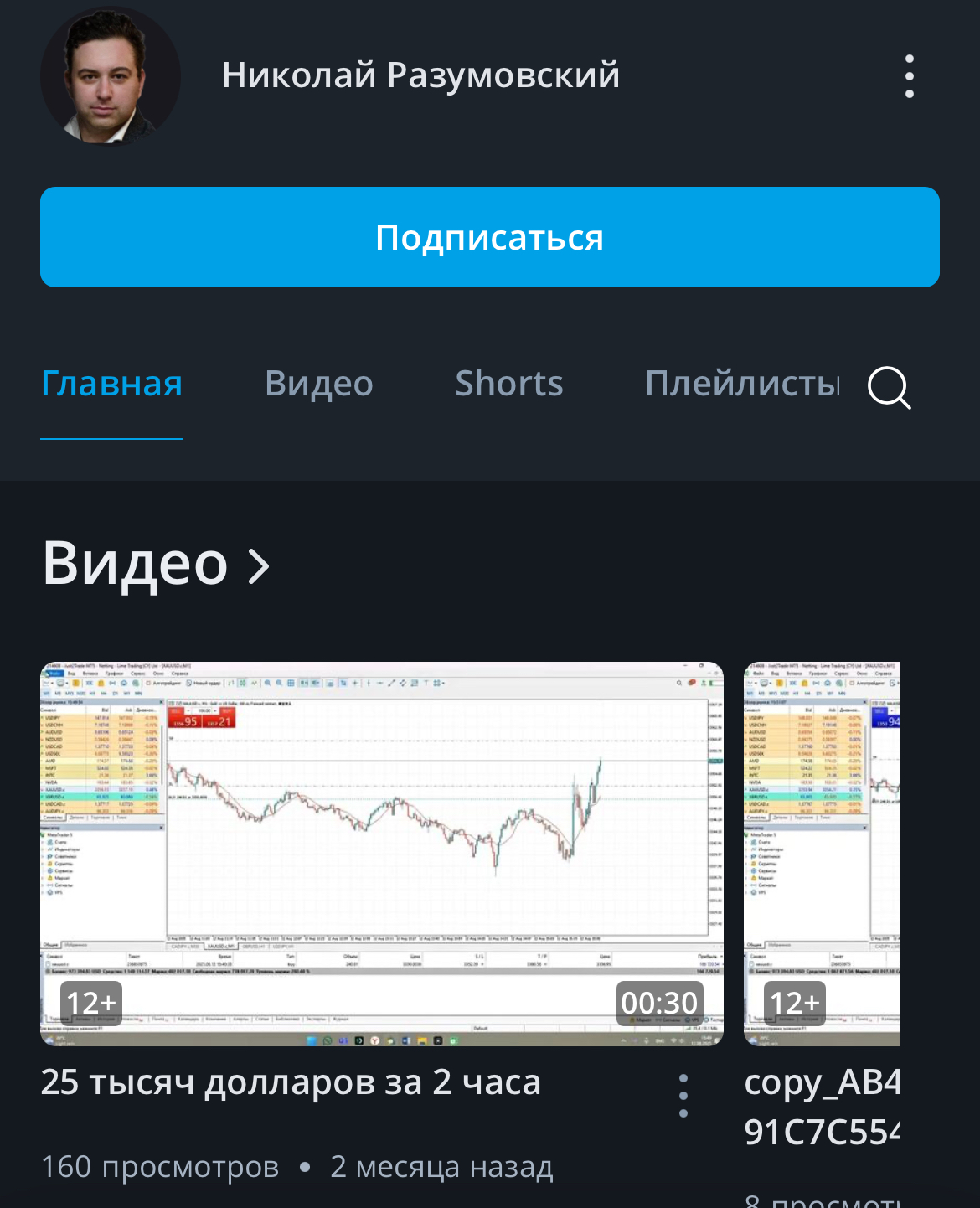
Task: Switch to the Видео tab
Action: (x=318, y=383)
